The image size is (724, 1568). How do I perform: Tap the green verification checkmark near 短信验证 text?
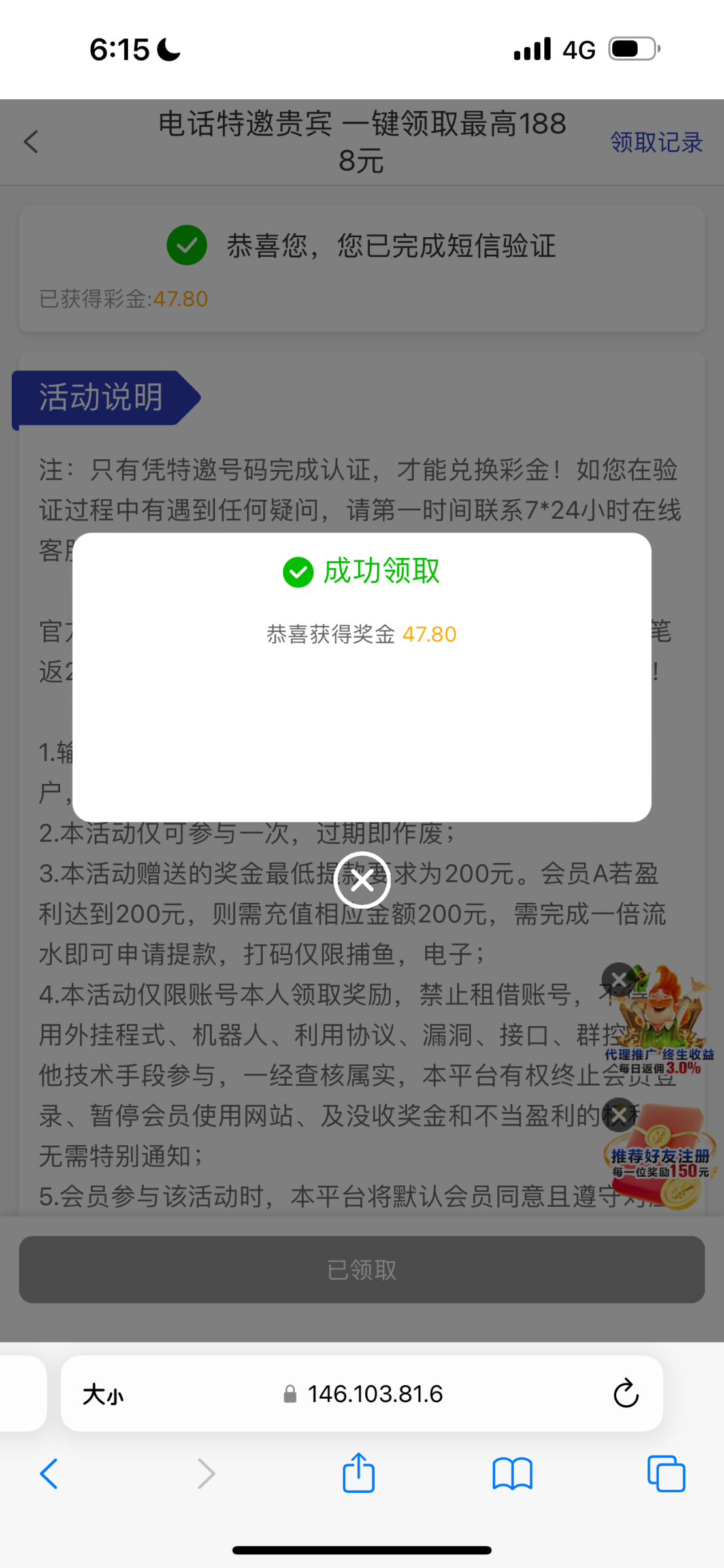coord(186,246)
